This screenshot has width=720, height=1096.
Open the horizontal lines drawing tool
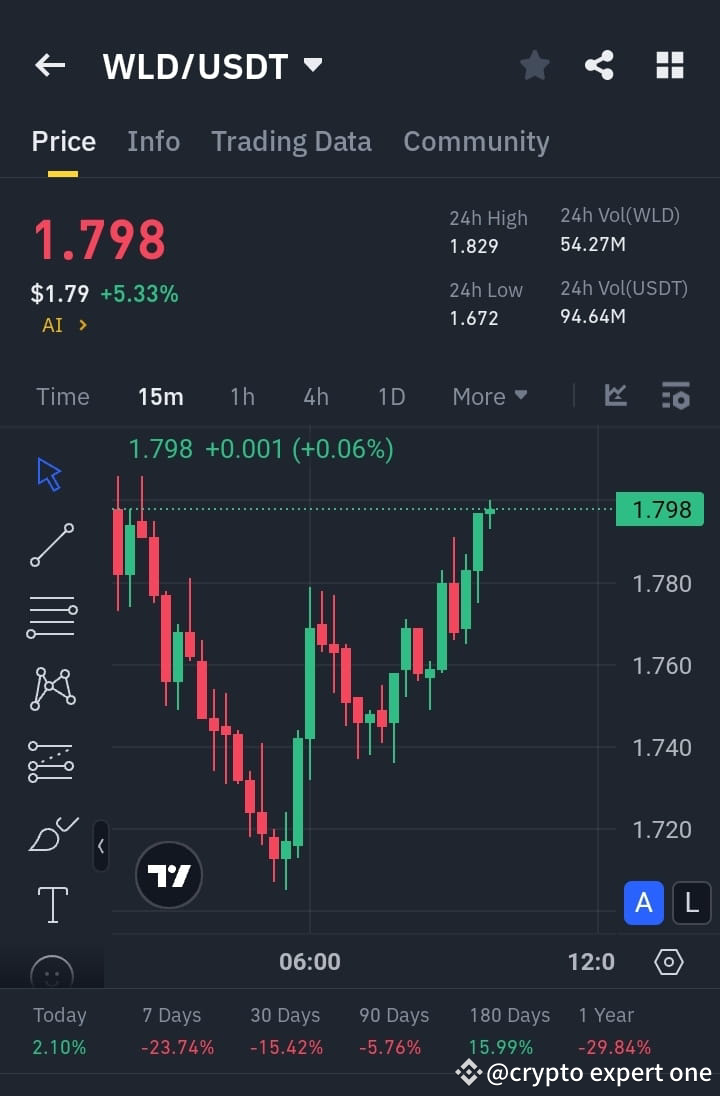(50, 616)
